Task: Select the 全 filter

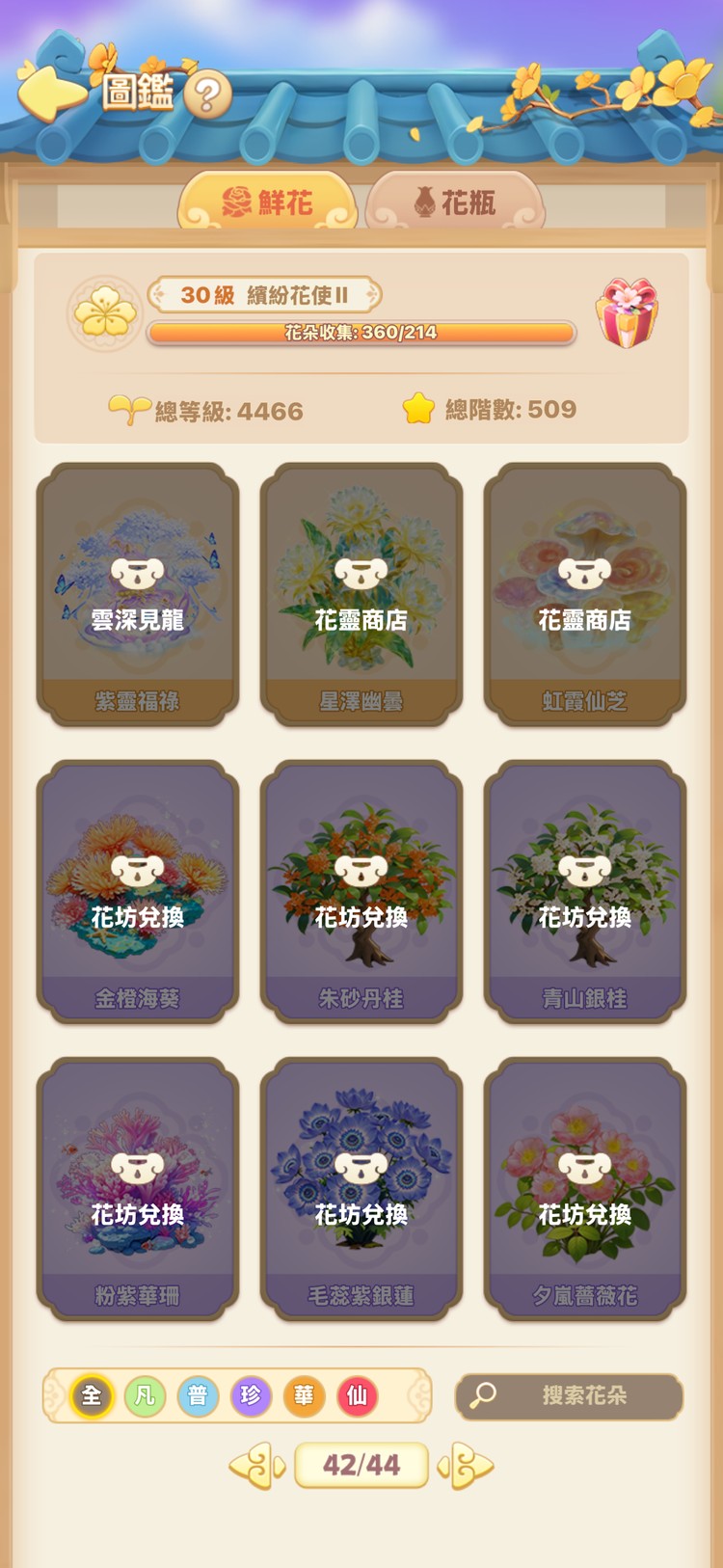Action: click(x=91, y=1396)
